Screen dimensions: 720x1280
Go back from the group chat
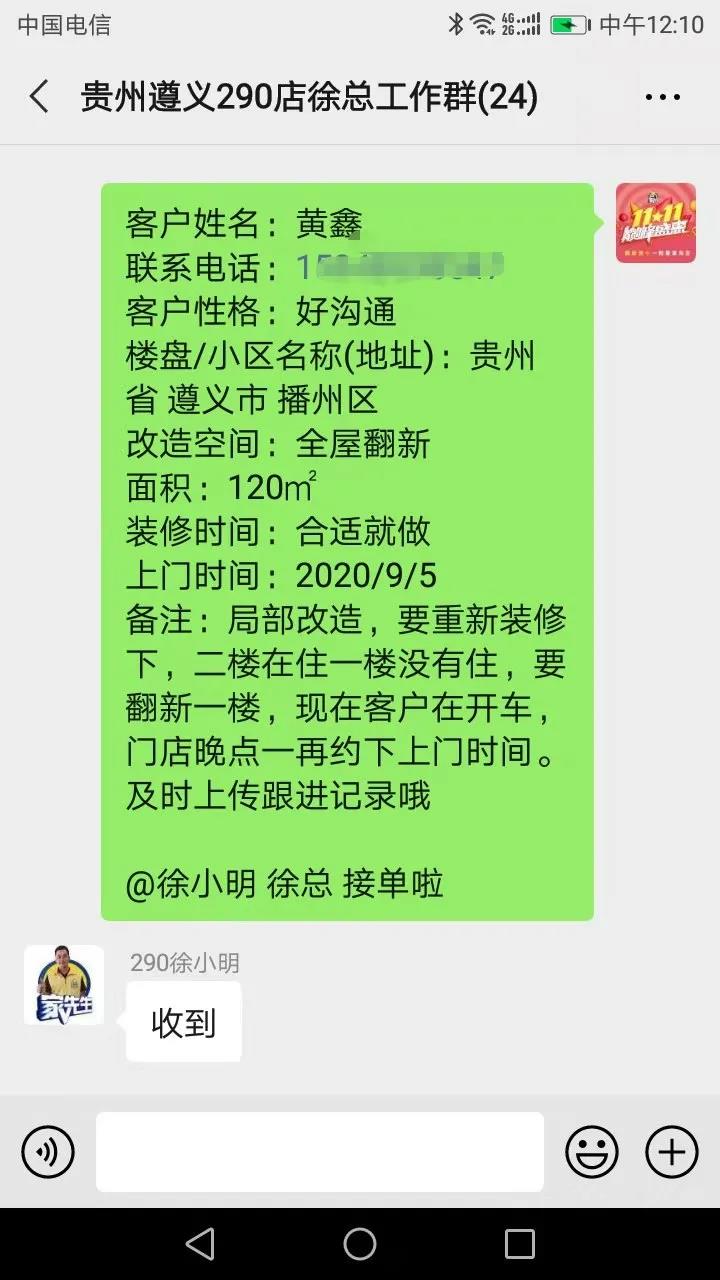coord(39,97)
